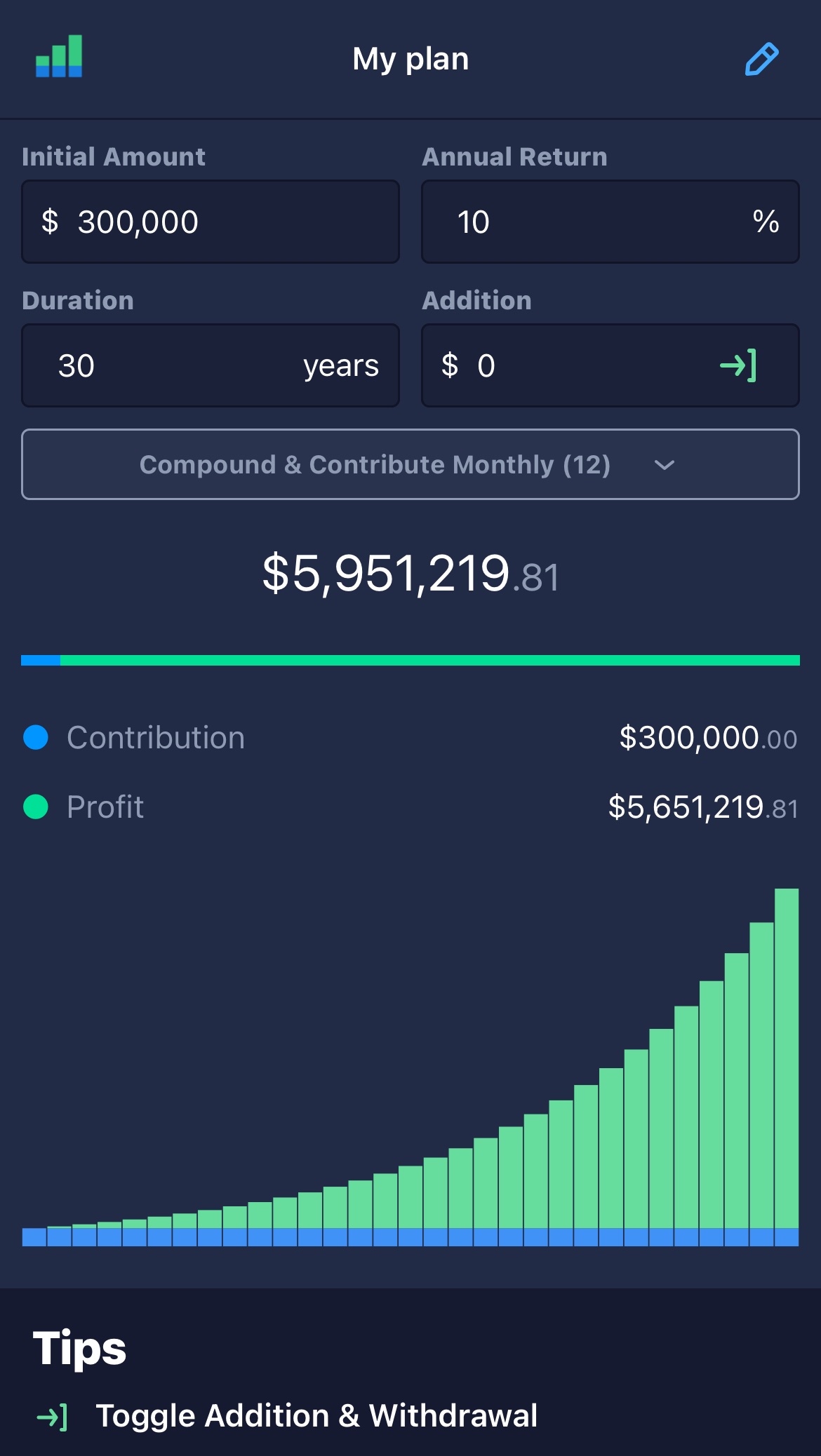The height and width of the screenshot is (1456, 821).
Task: Edit the Initial Amount field
Action: [x=211, y=222]
